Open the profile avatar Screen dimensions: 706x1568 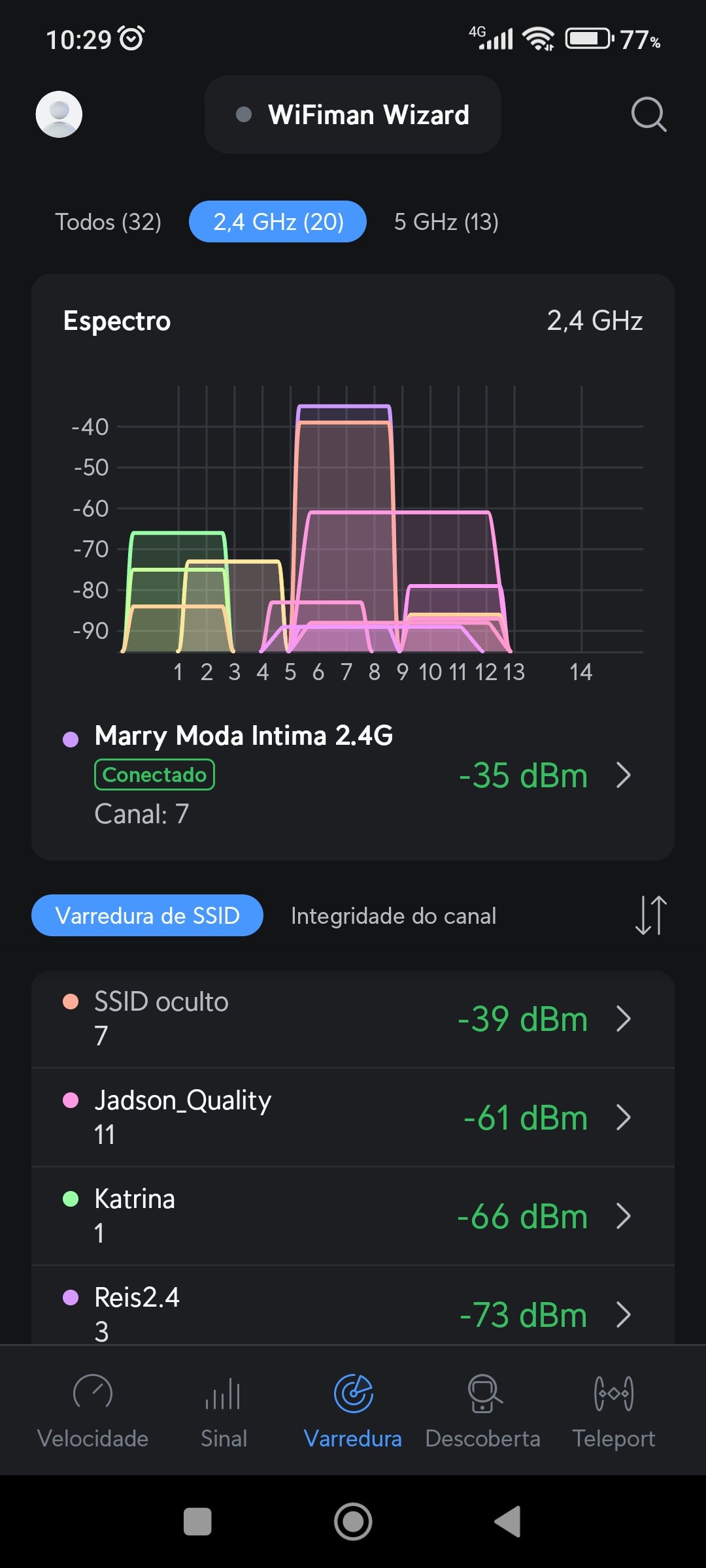coord(59,114)
